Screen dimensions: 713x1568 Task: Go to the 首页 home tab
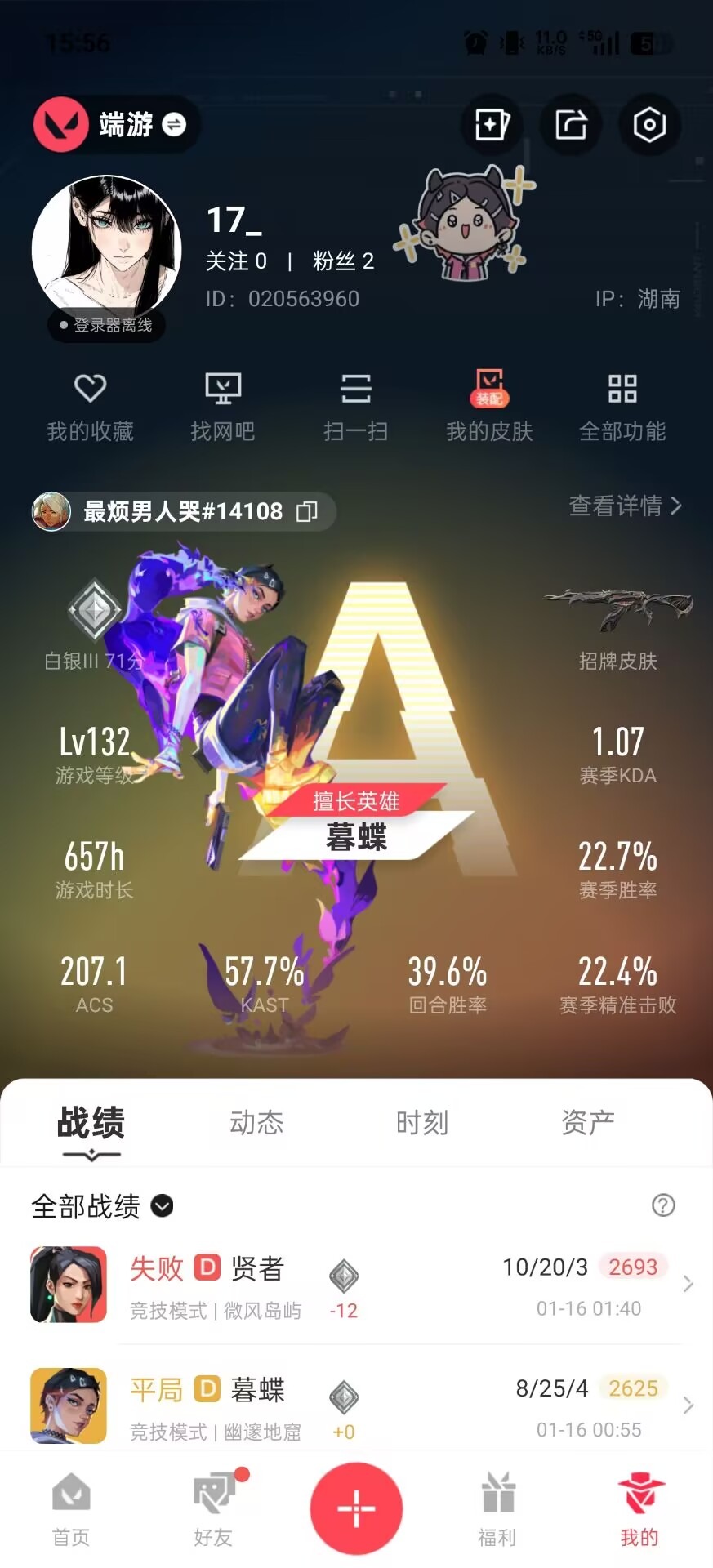coord(71,1509)
